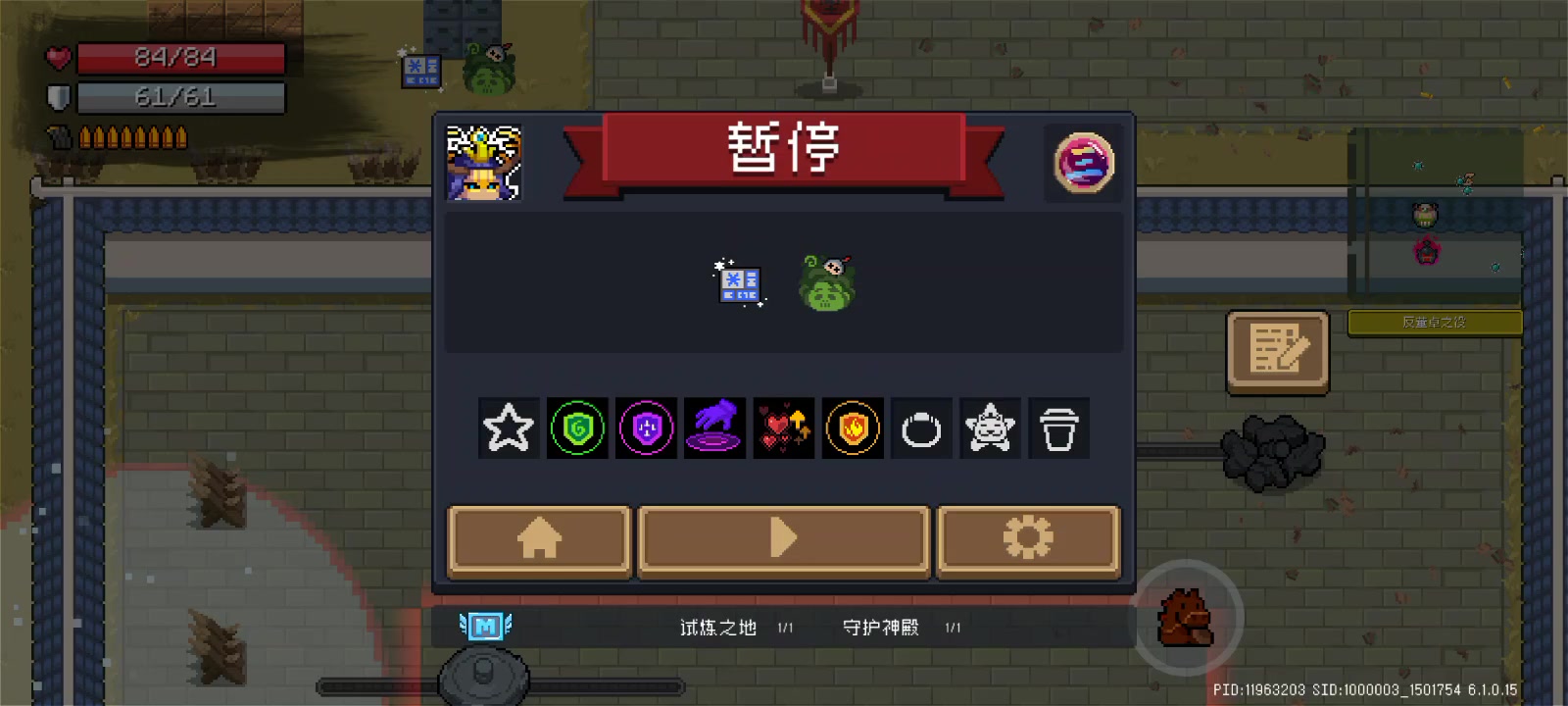Open the settings gear

pyautogui.click(x=1027, y=538)
